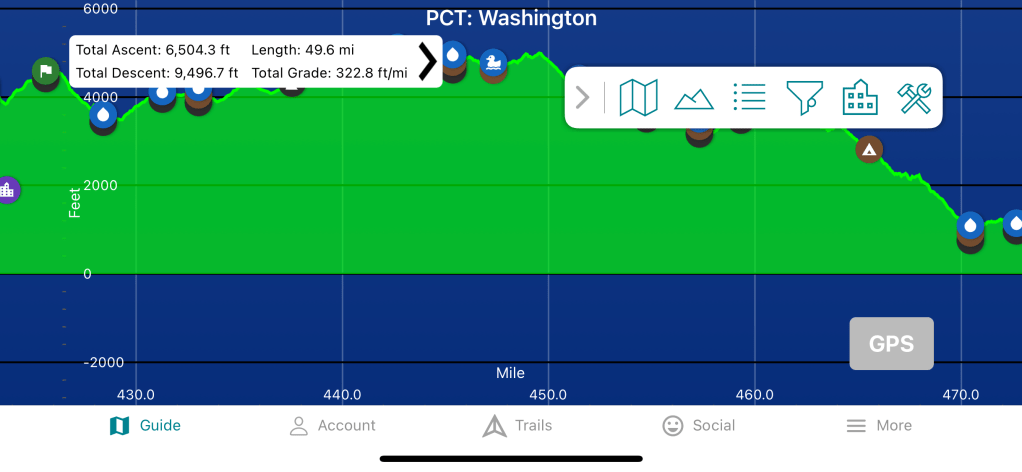Switch to the Social tab
This screenshot has width=1022, height=472.
[699, 426]
